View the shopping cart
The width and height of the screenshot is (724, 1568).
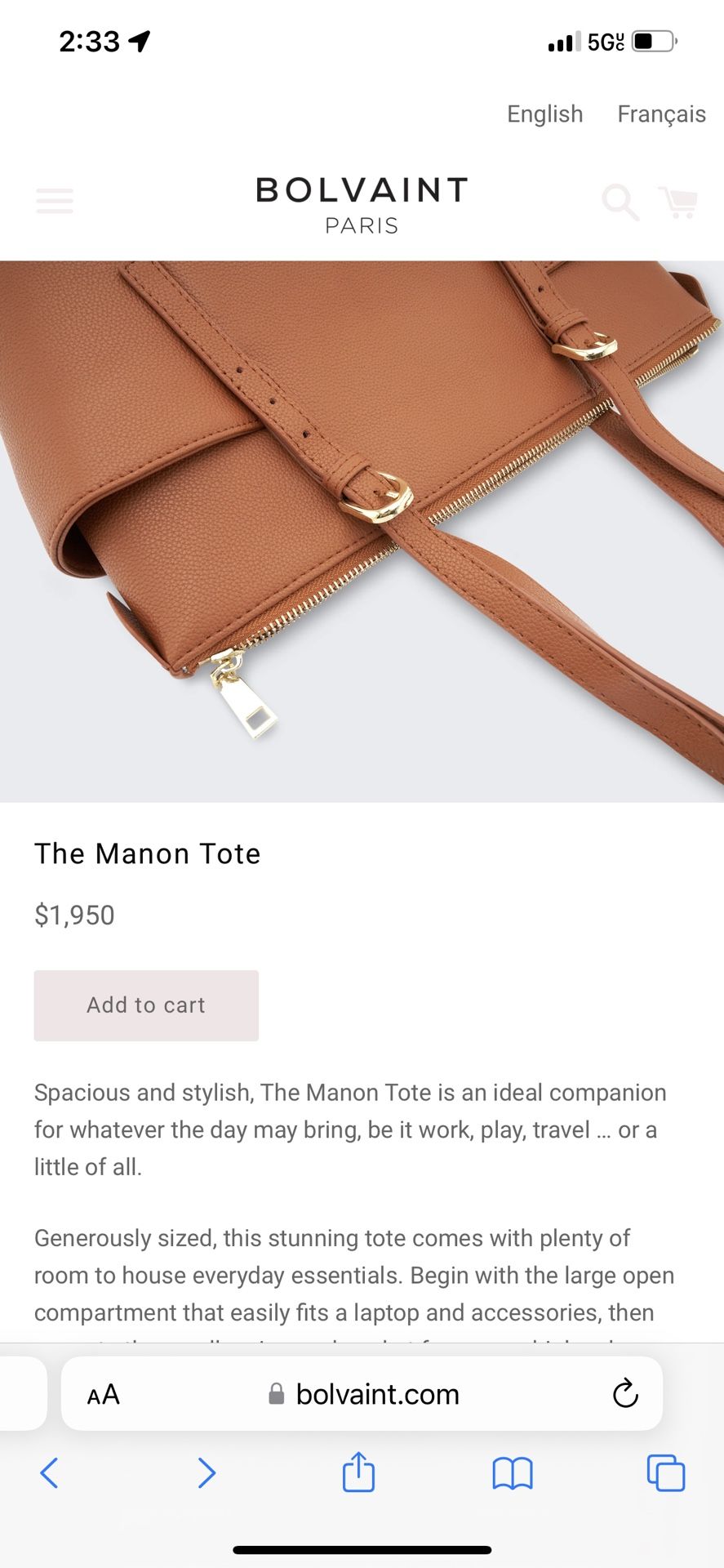tap(678, 202)
